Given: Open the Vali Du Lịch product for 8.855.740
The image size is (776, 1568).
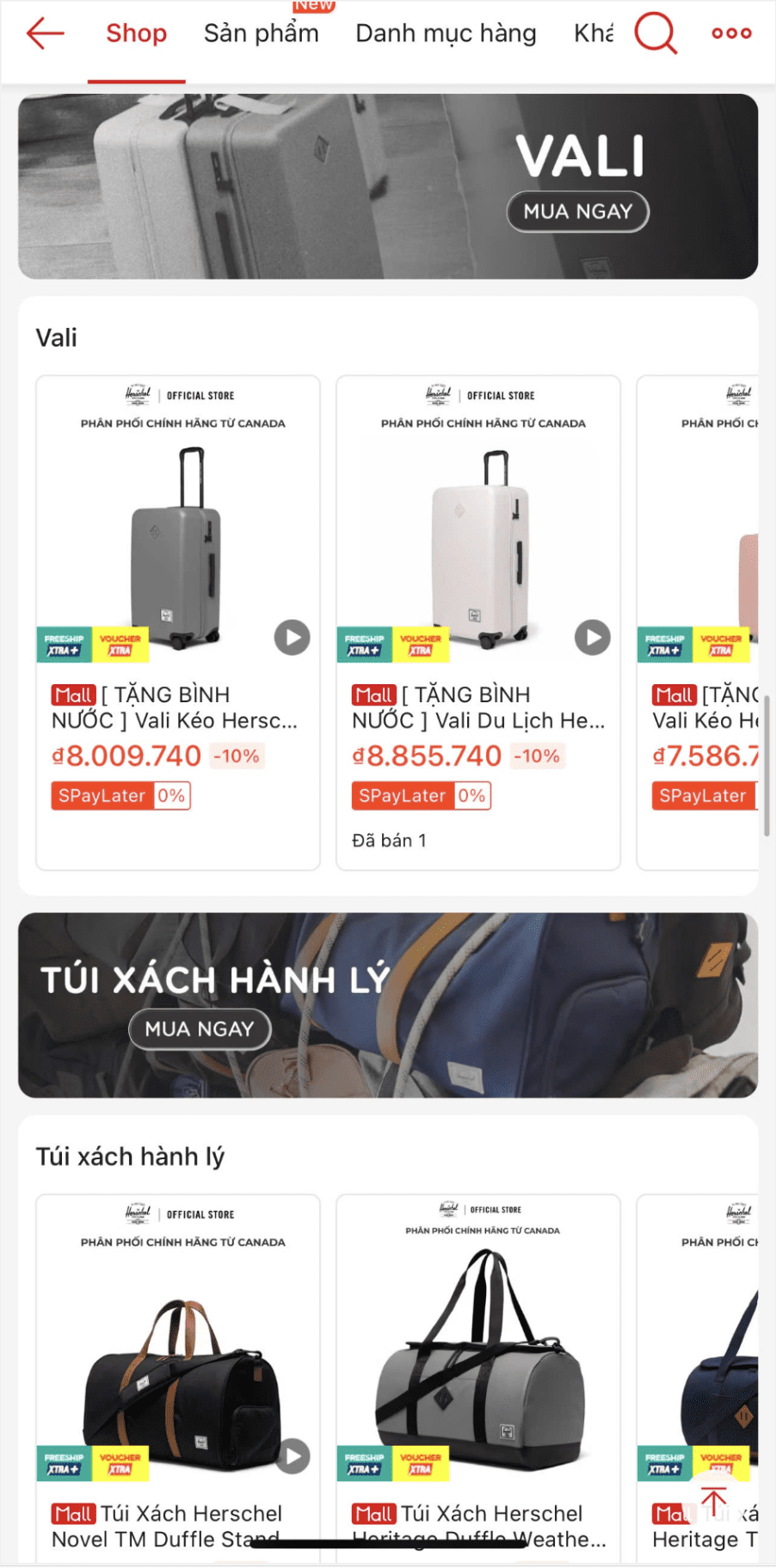Looking at the screenshot, I should (478, 623).
